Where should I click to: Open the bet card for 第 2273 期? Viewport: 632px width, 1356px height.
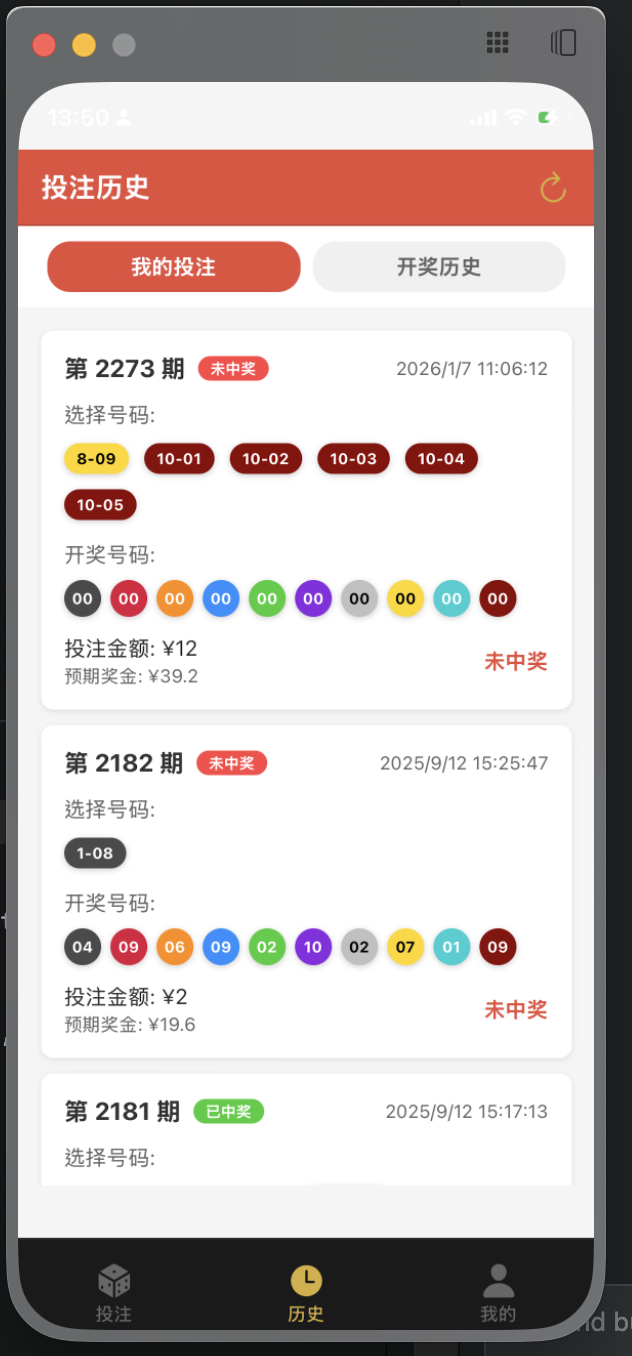click(306, 520)
